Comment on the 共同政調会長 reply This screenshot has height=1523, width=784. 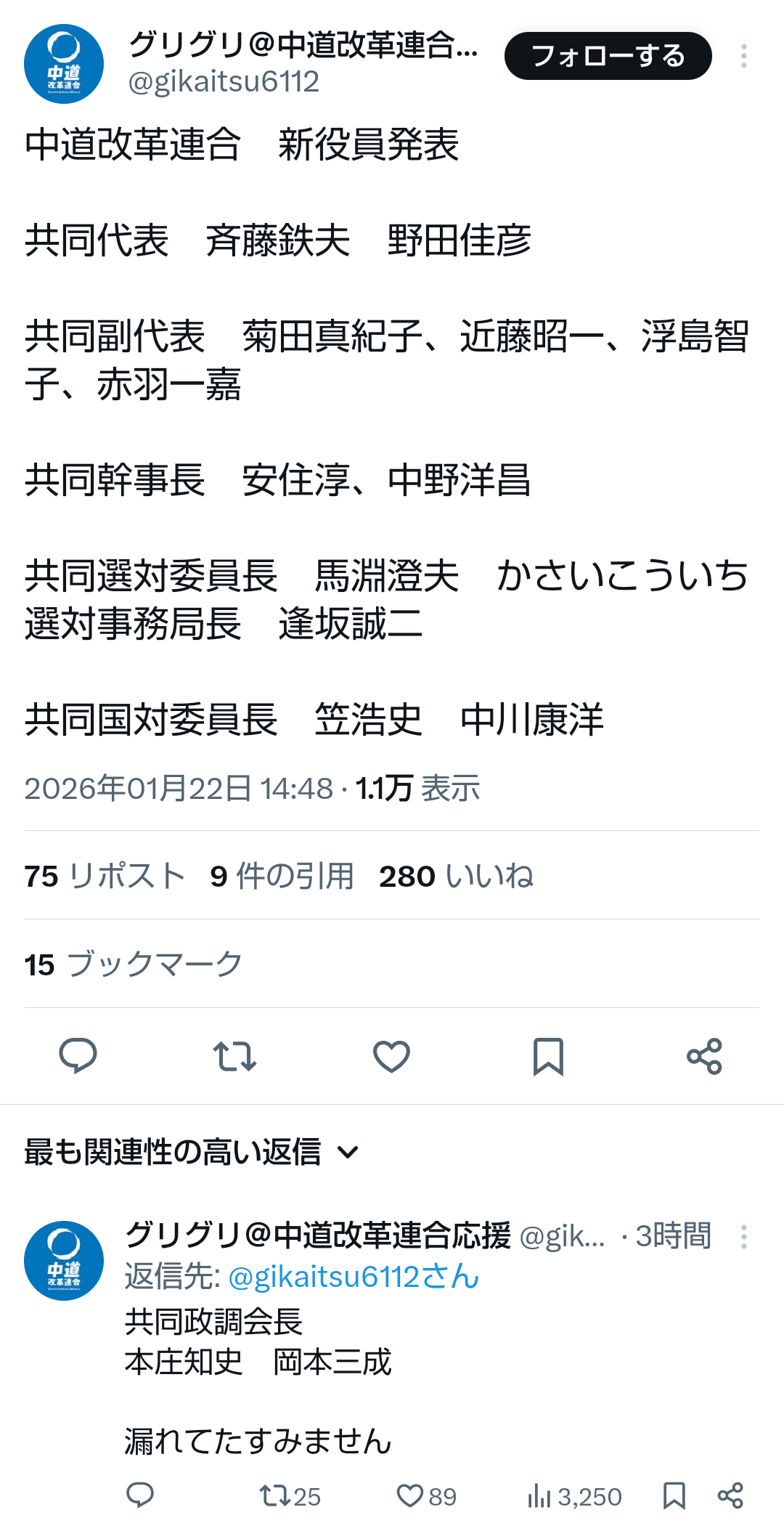pos(140,1495)
